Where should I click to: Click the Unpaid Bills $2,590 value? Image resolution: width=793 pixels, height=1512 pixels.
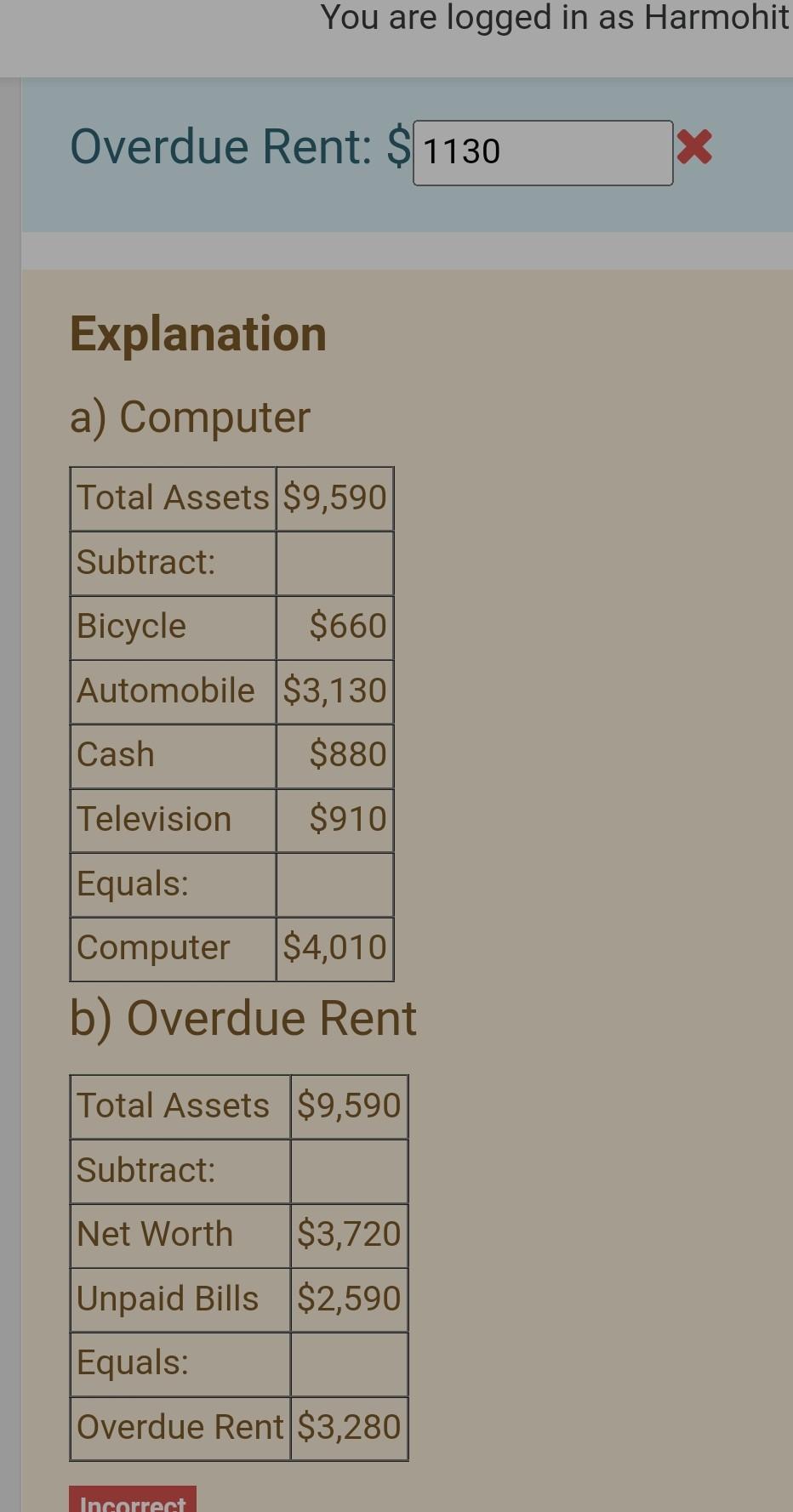click(x=349, y=1299)
